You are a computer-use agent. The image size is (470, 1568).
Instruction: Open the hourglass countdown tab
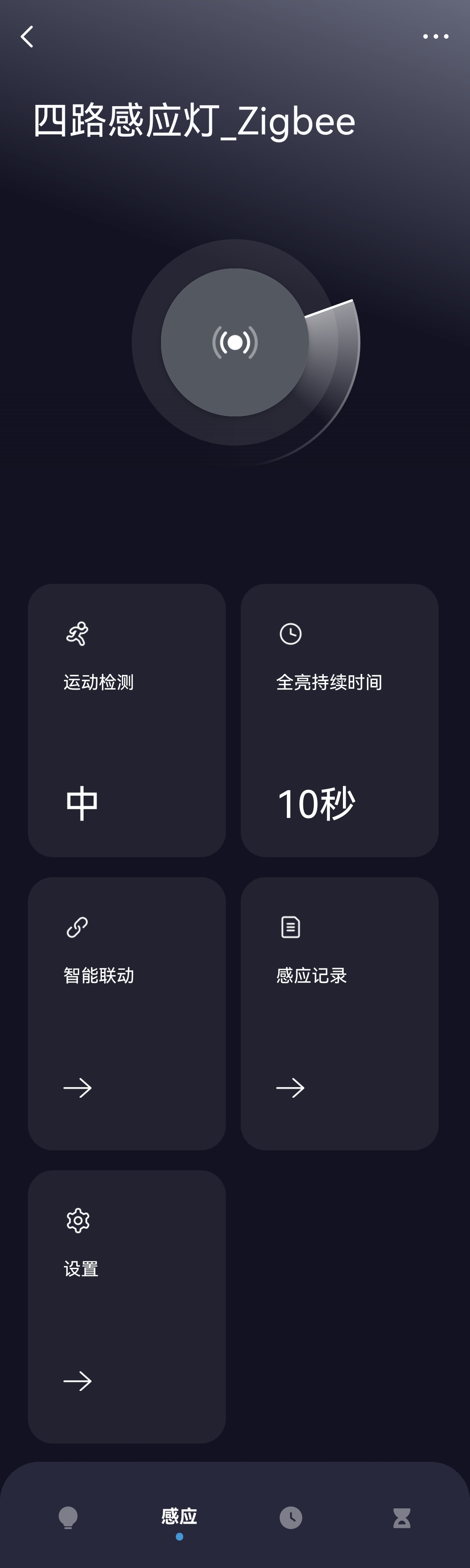402,1518
